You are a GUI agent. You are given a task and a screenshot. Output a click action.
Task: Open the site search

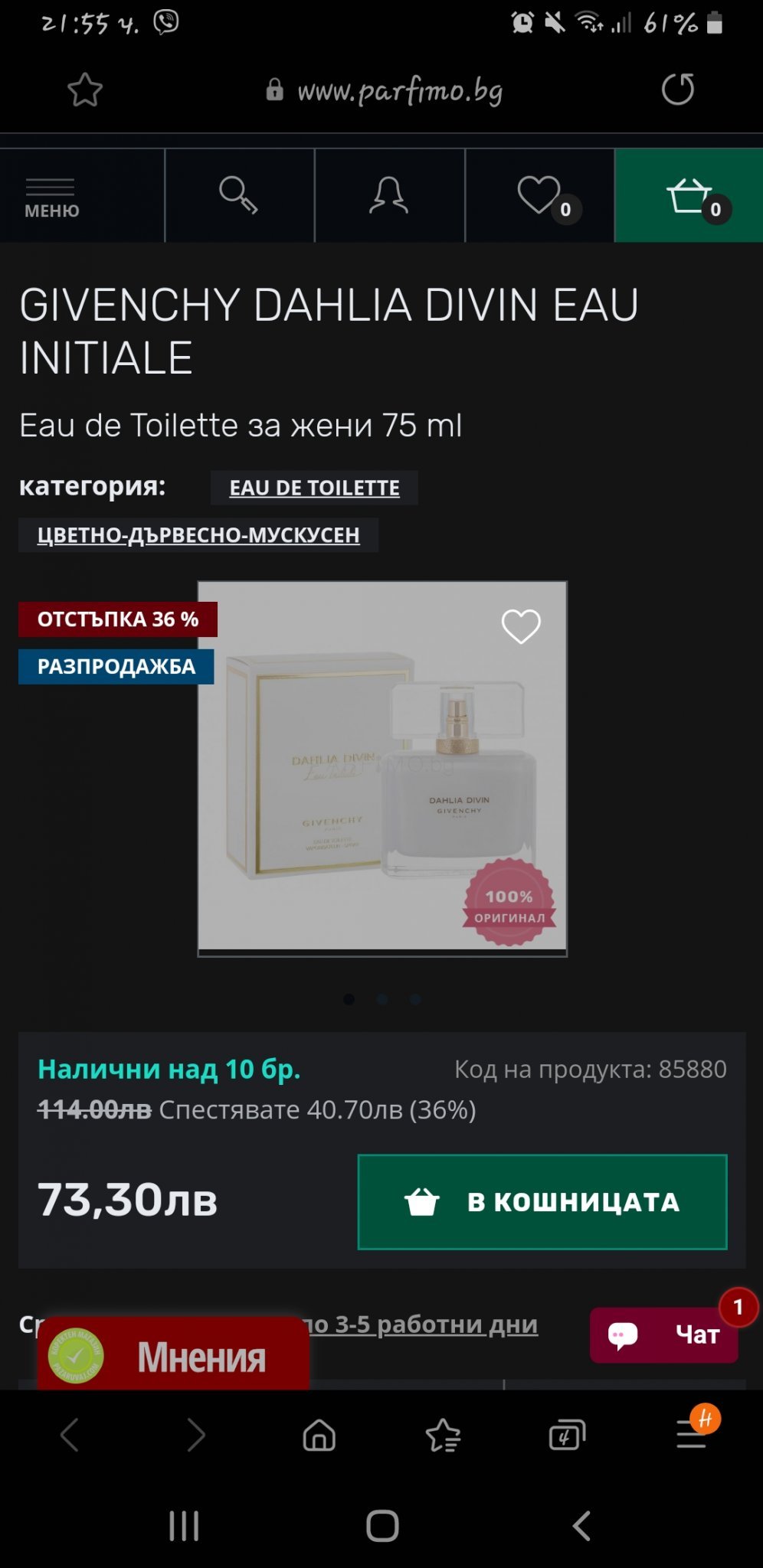point(238,196)
